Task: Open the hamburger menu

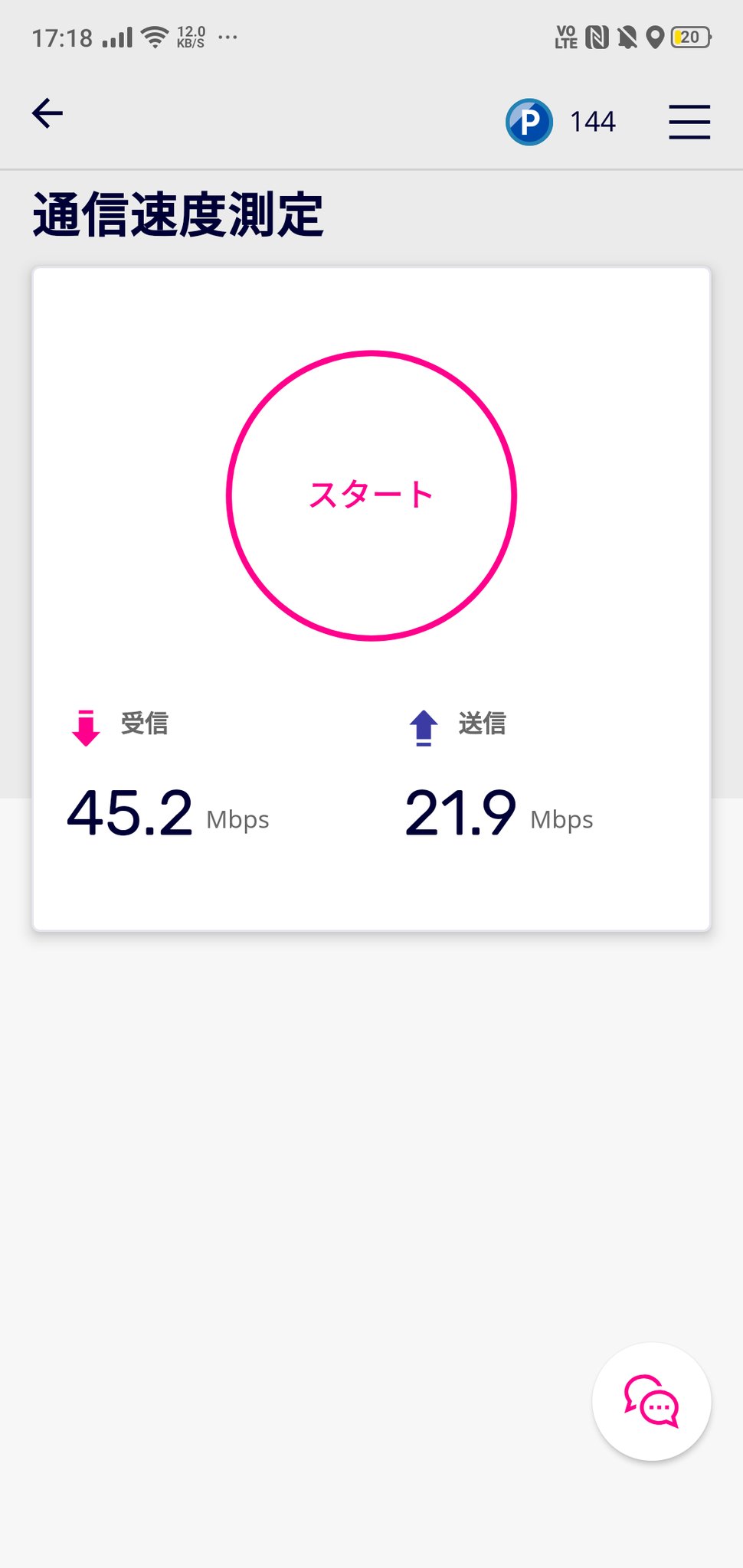Action: (x=689, y=122)
